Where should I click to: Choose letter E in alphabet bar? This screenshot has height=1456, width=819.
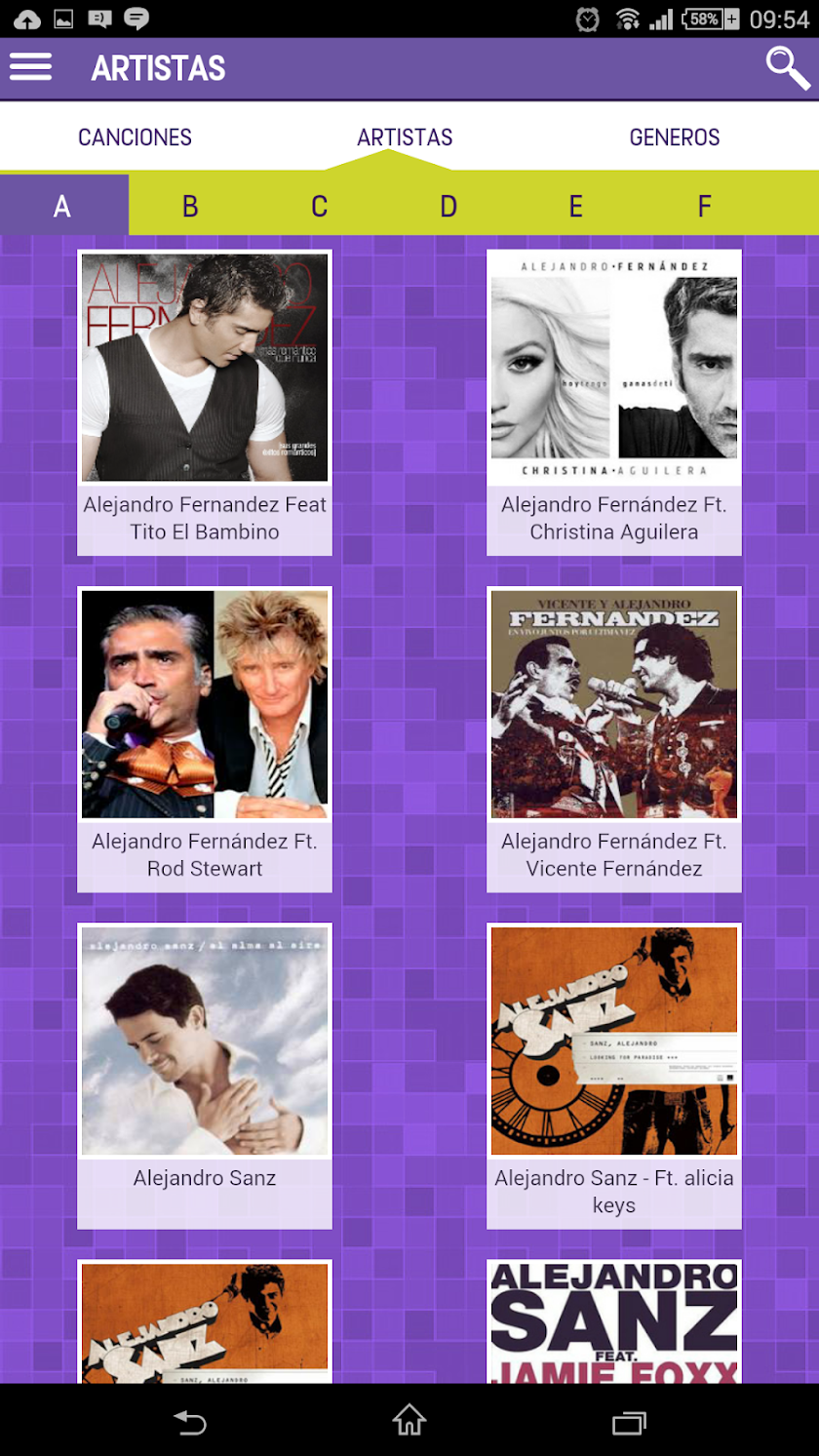(575, 206)
